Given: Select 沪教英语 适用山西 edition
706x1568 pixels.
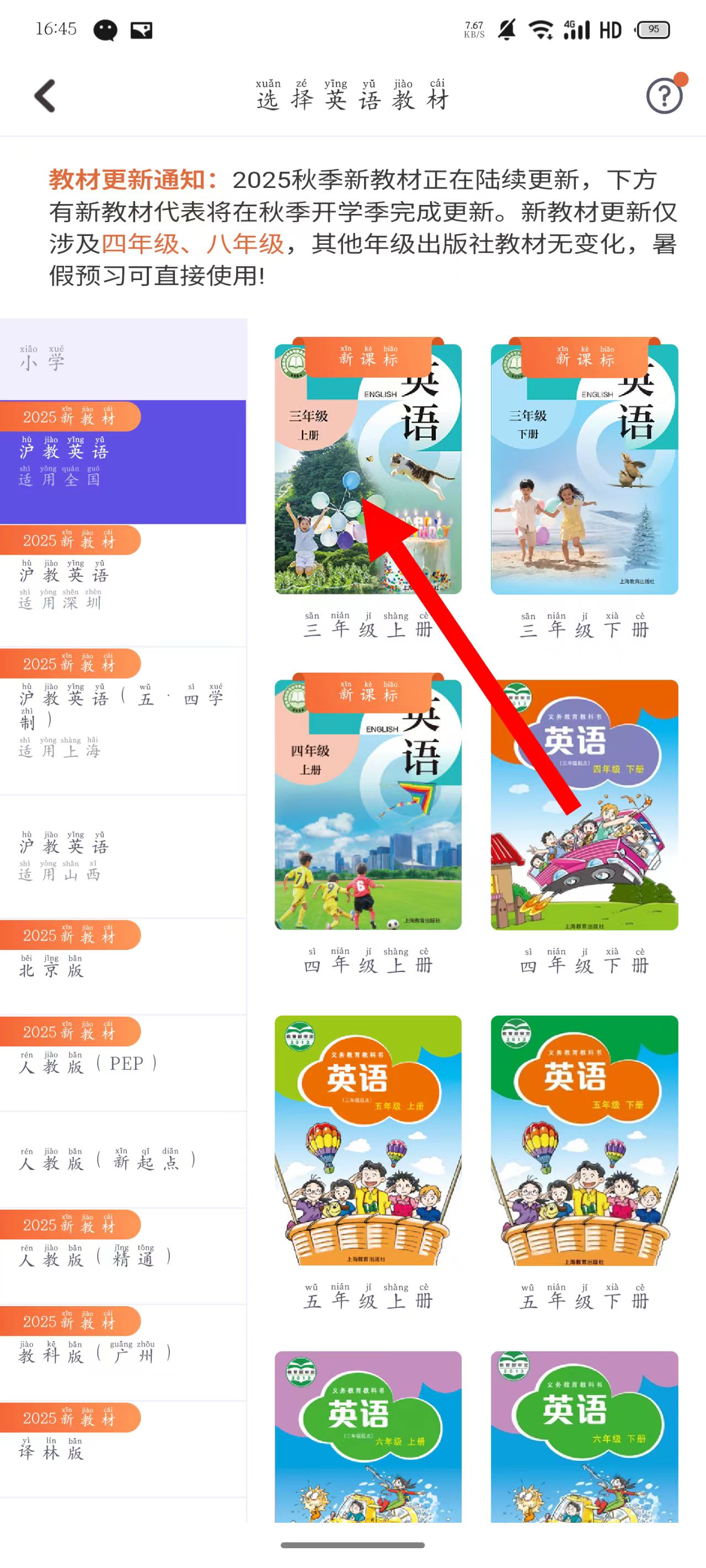Looking at the screenshot, I should click(x=122, y=856).
